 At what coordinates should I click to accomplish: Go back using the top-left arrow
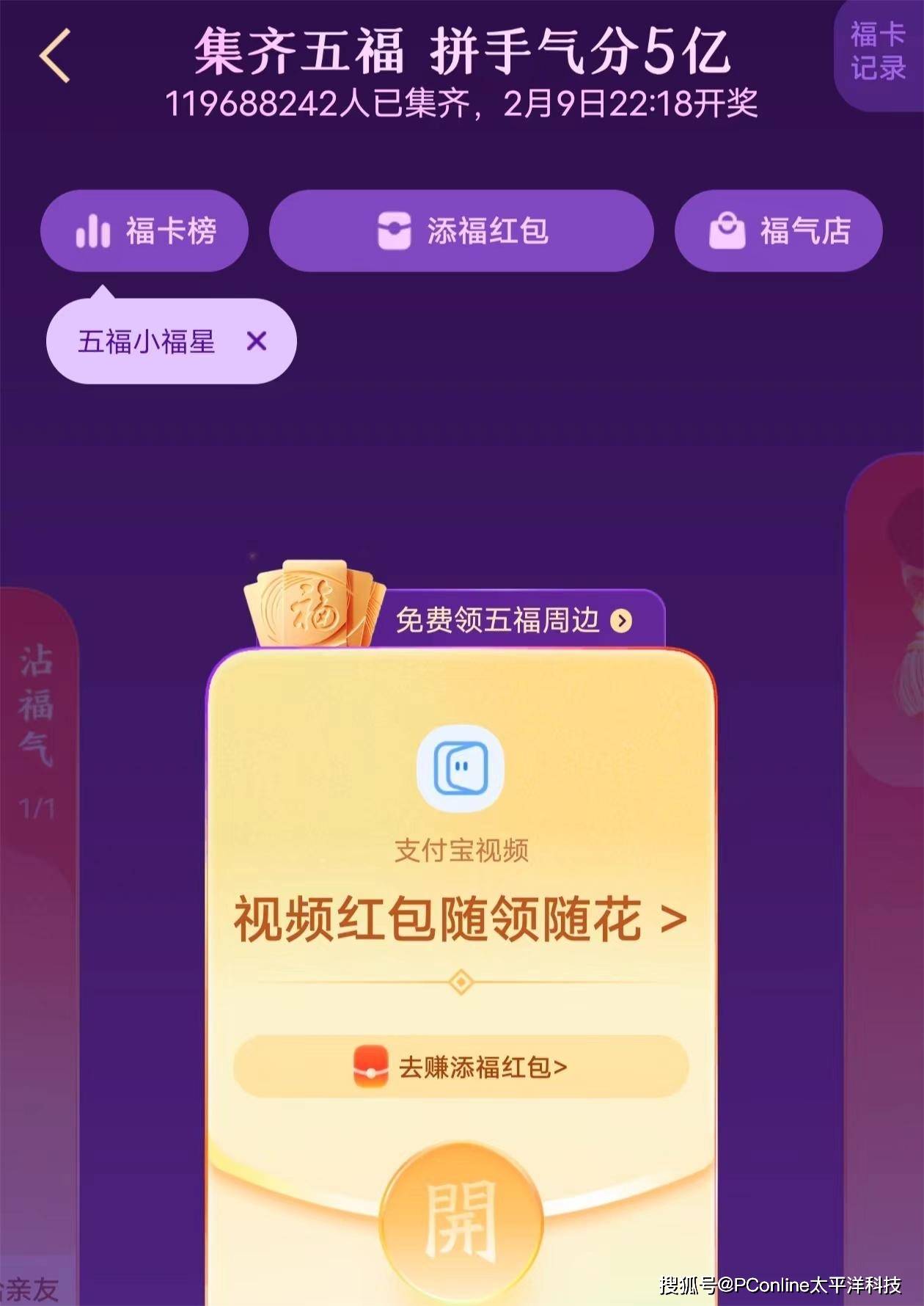pos(55,55)
